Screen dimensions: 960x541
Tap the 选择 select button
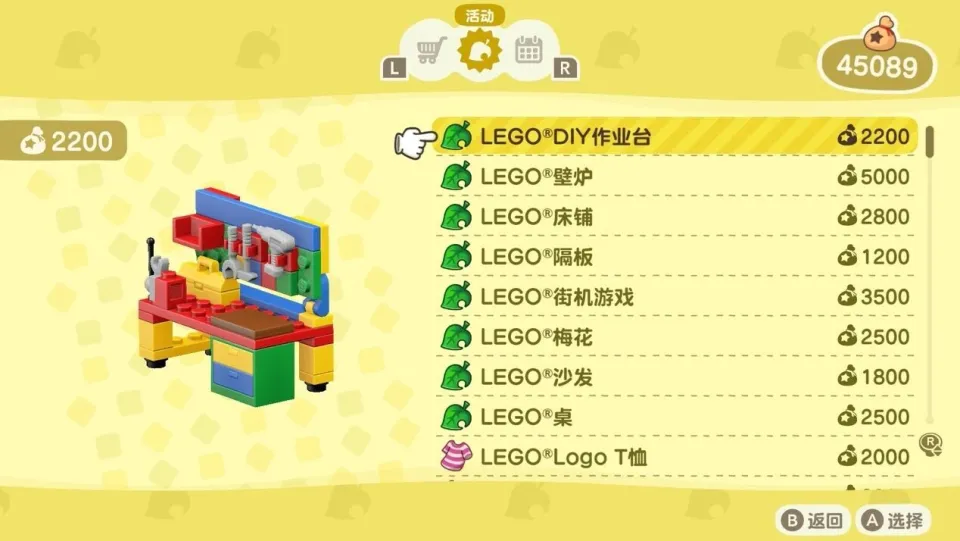pos(893,520)
